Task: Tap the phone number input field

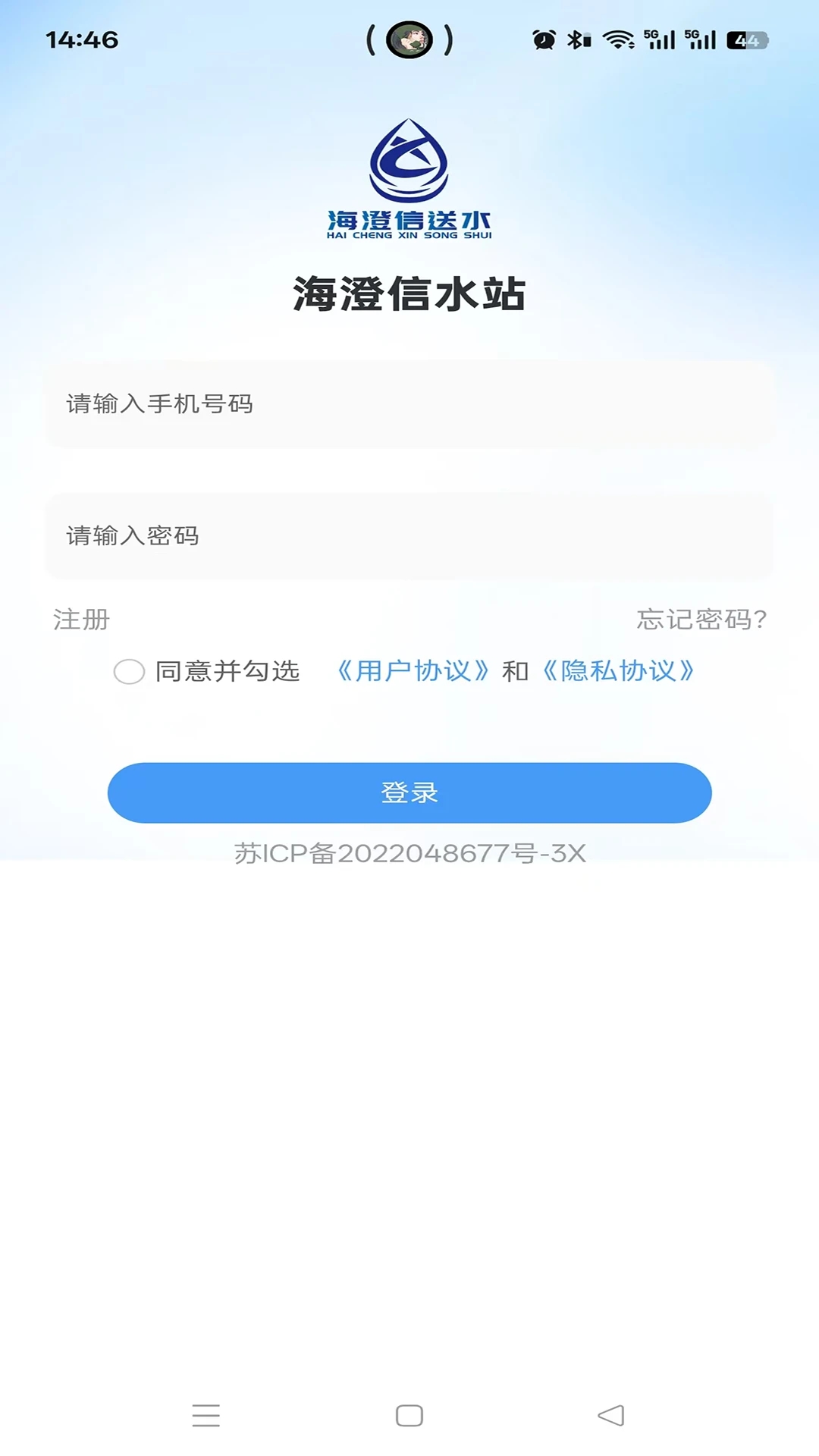Action: click(x=409, y=404)
